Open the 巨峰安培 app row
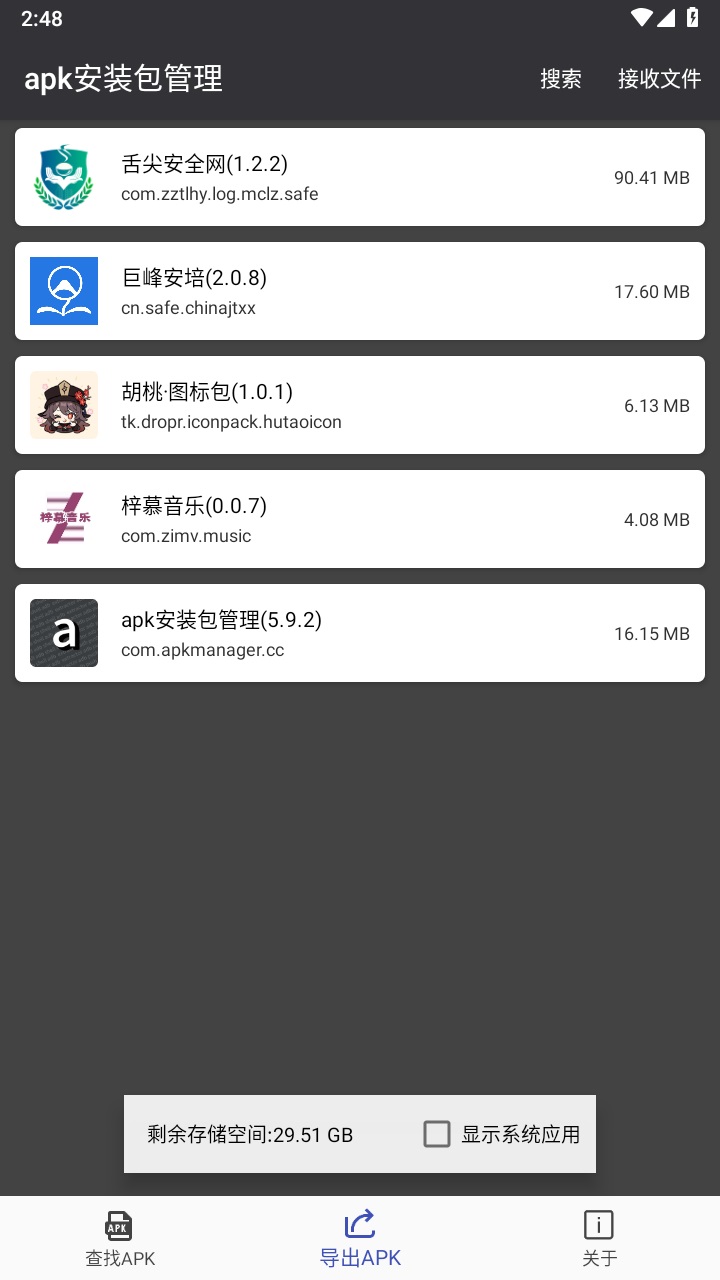The height and width of the screenshot is (1280, 720). [x=360, y=291]
